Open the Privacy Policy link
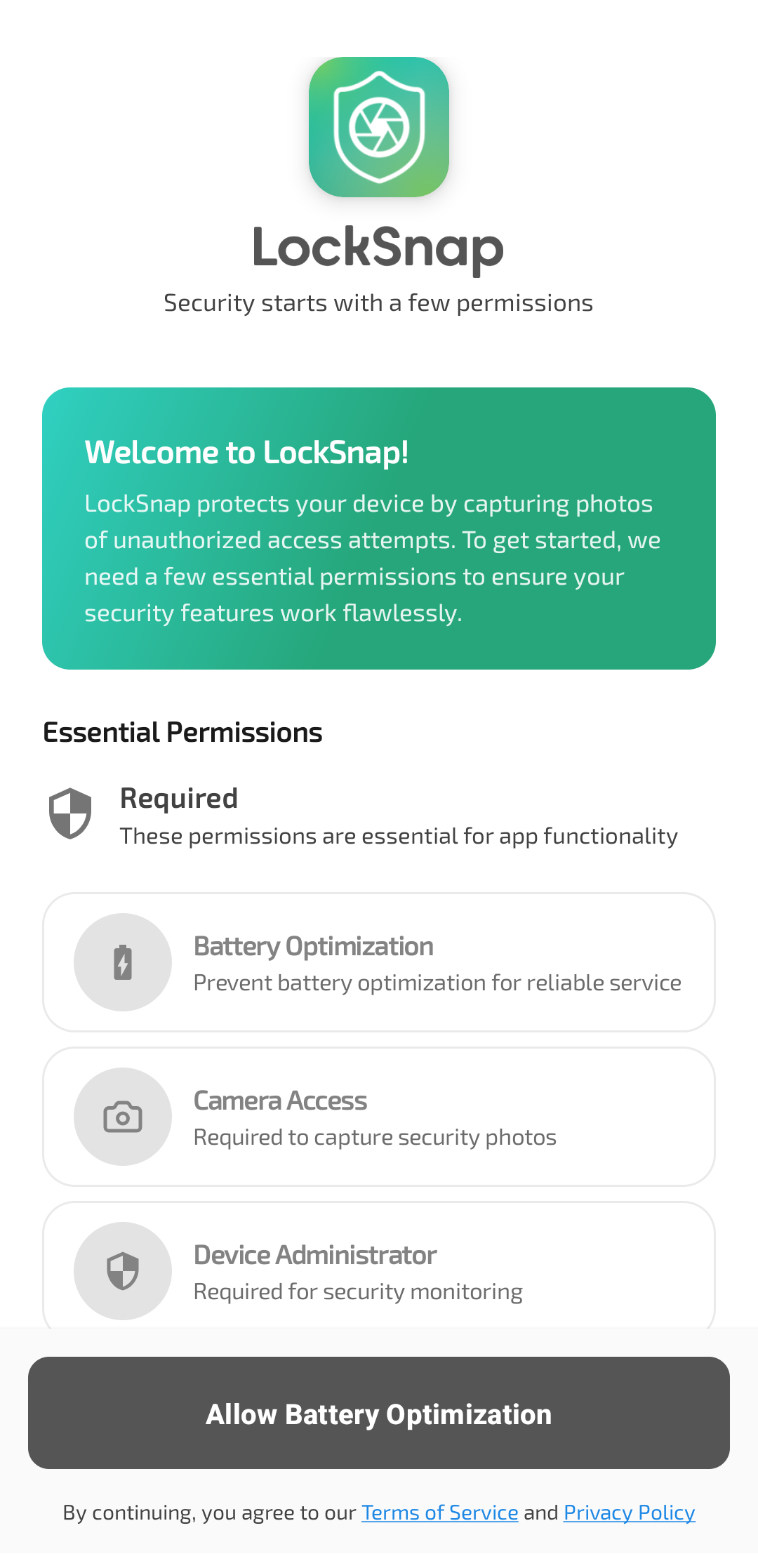The height and width of the screenshot is (1568, 758). pyautogui.click(x=628, y=1513)
